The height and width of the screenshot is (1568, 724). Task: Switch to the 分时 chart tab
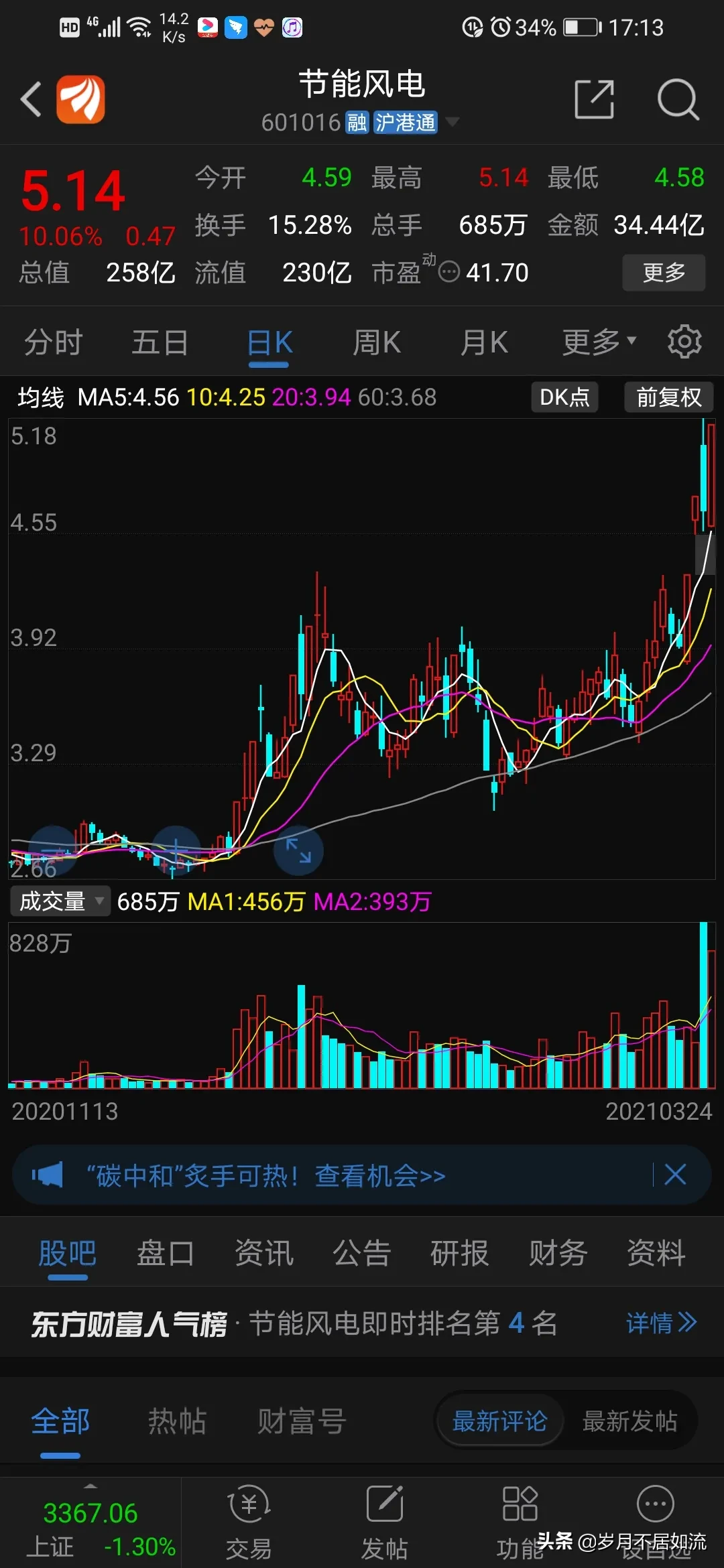tap(53, 342)
